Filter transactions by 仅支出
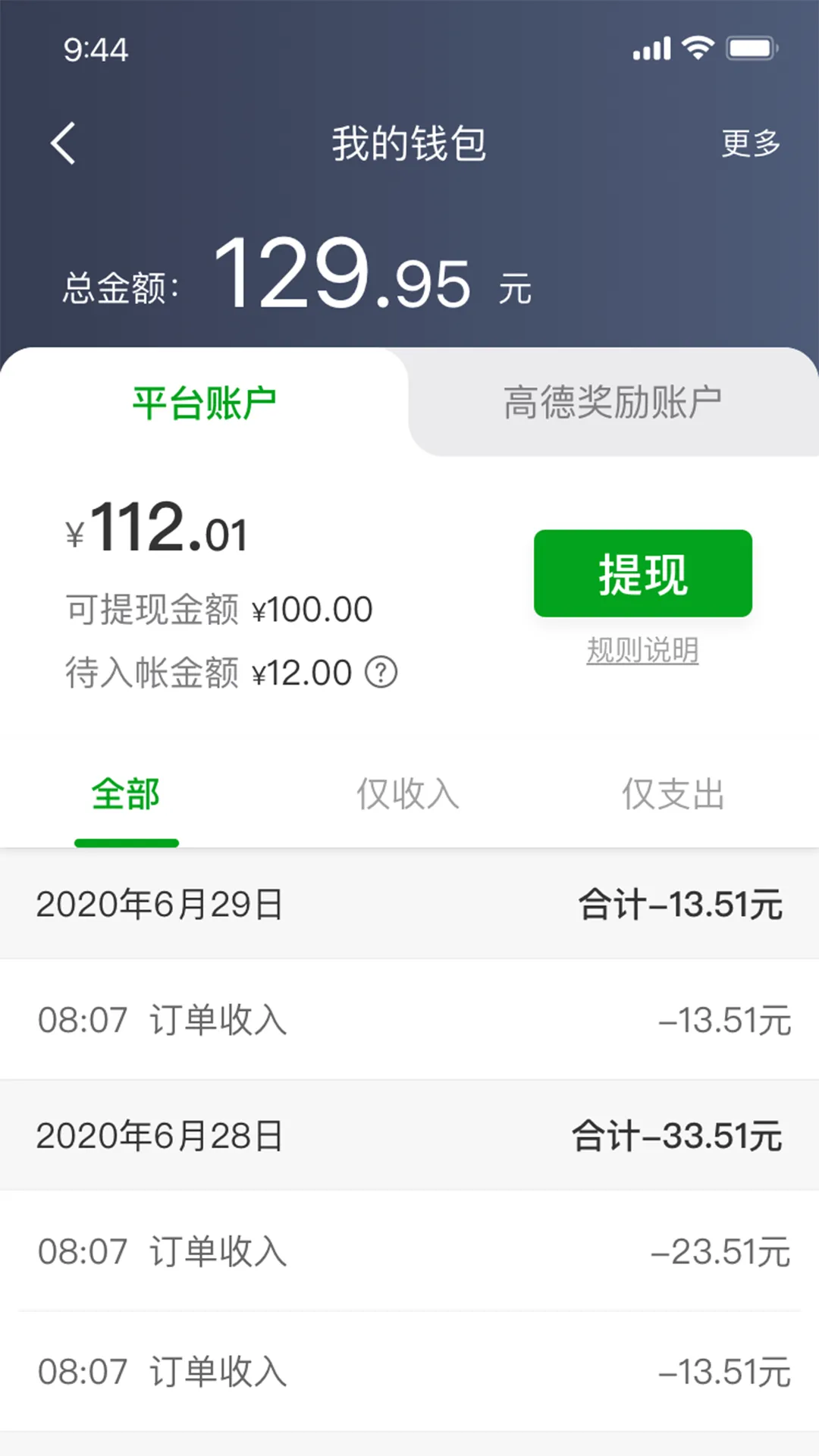Screen dimensions: 819x1456 (x=675, y=795)
